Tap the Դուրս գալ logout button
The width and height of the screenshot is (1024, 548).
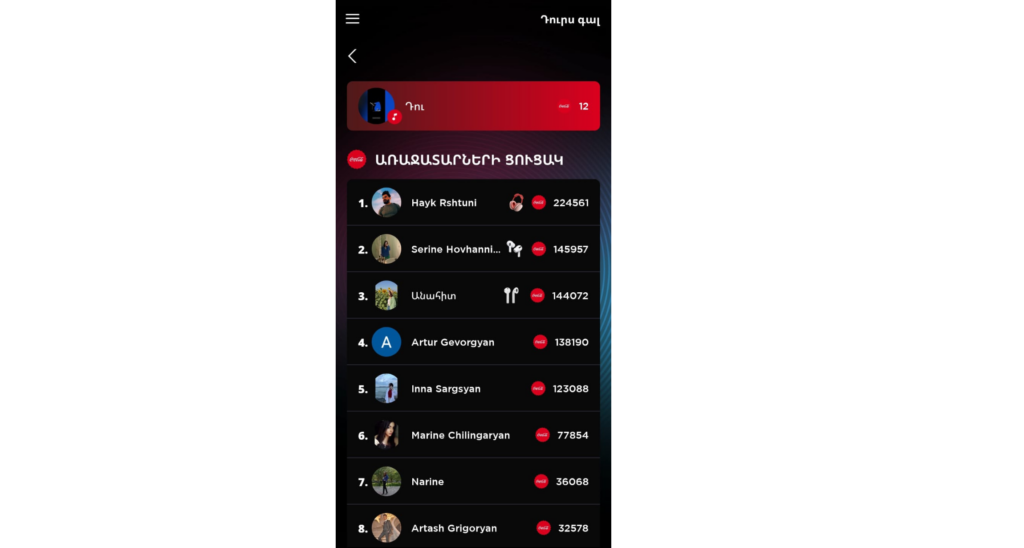click(x=571, y=20)
